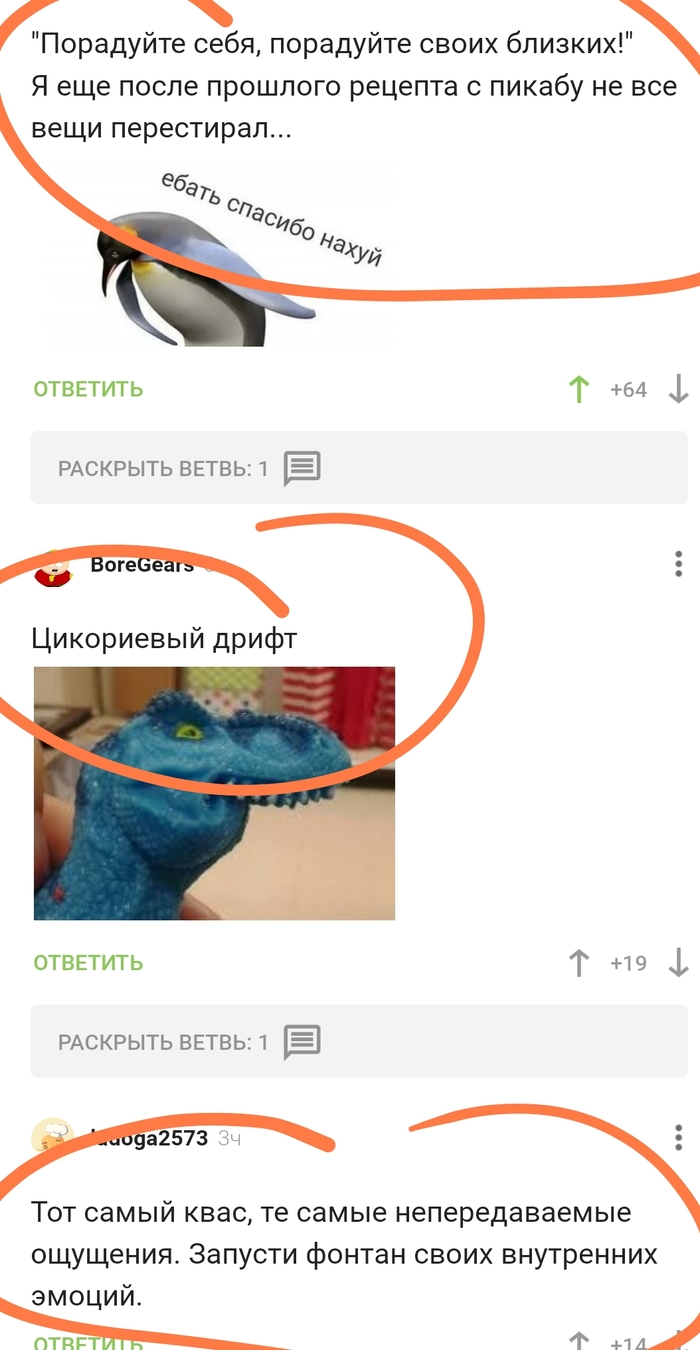Open overflow menu on ladoga2573's comment
This screenshot has width=700, height=1350.
pos(679,1138)
